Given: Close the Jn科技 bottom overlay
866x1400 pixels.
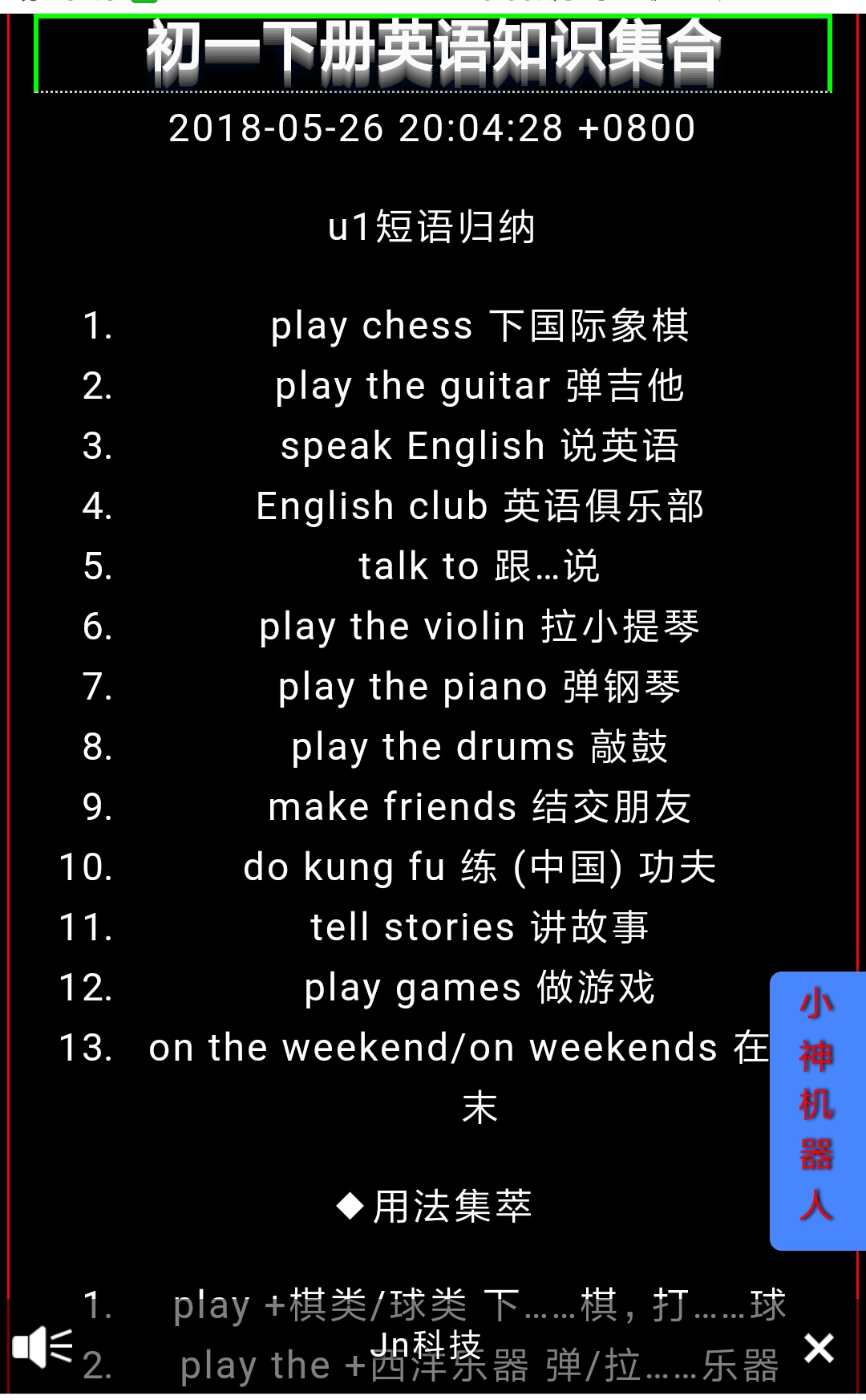Looking at the screenshot, I should point(819,1349).
